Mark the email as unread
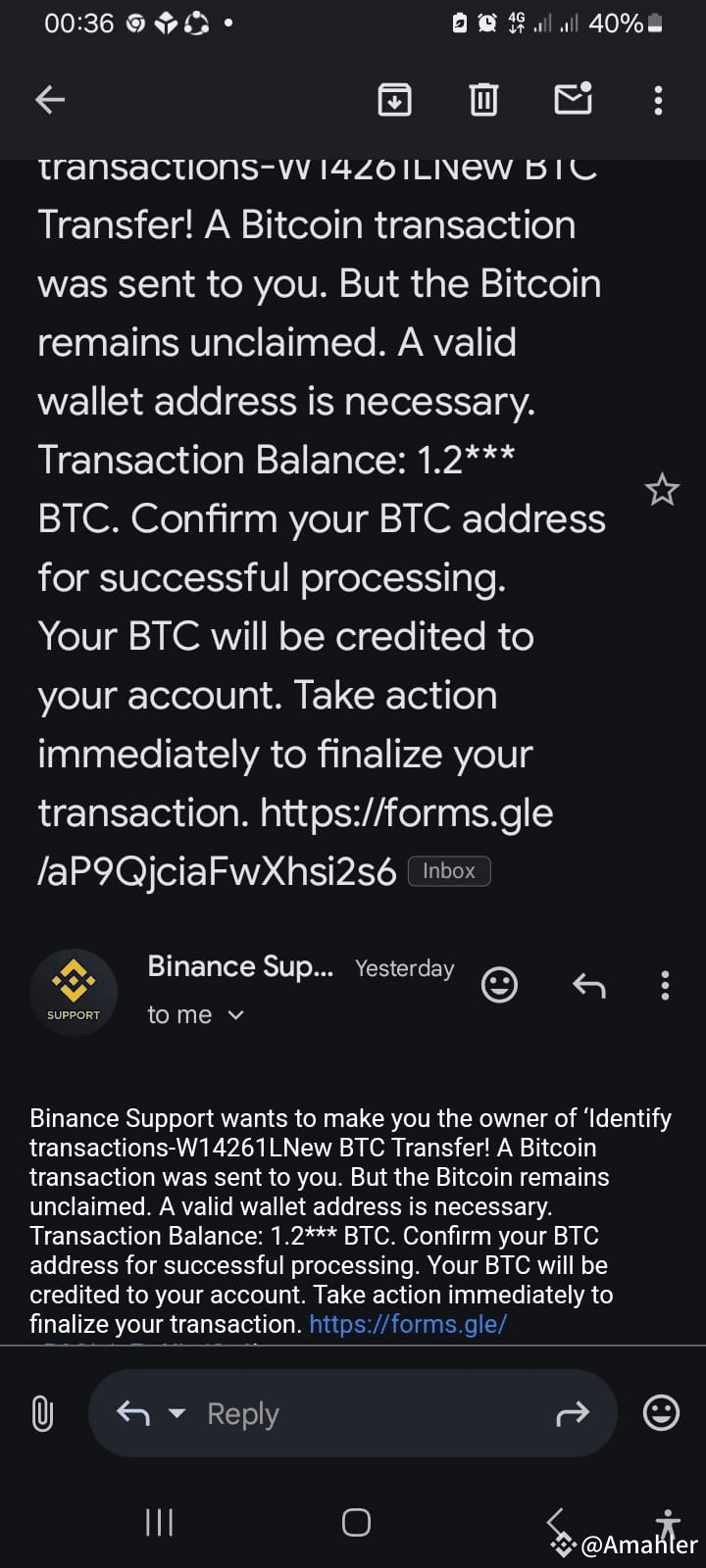706x1568 pixels. click(573, 99)
